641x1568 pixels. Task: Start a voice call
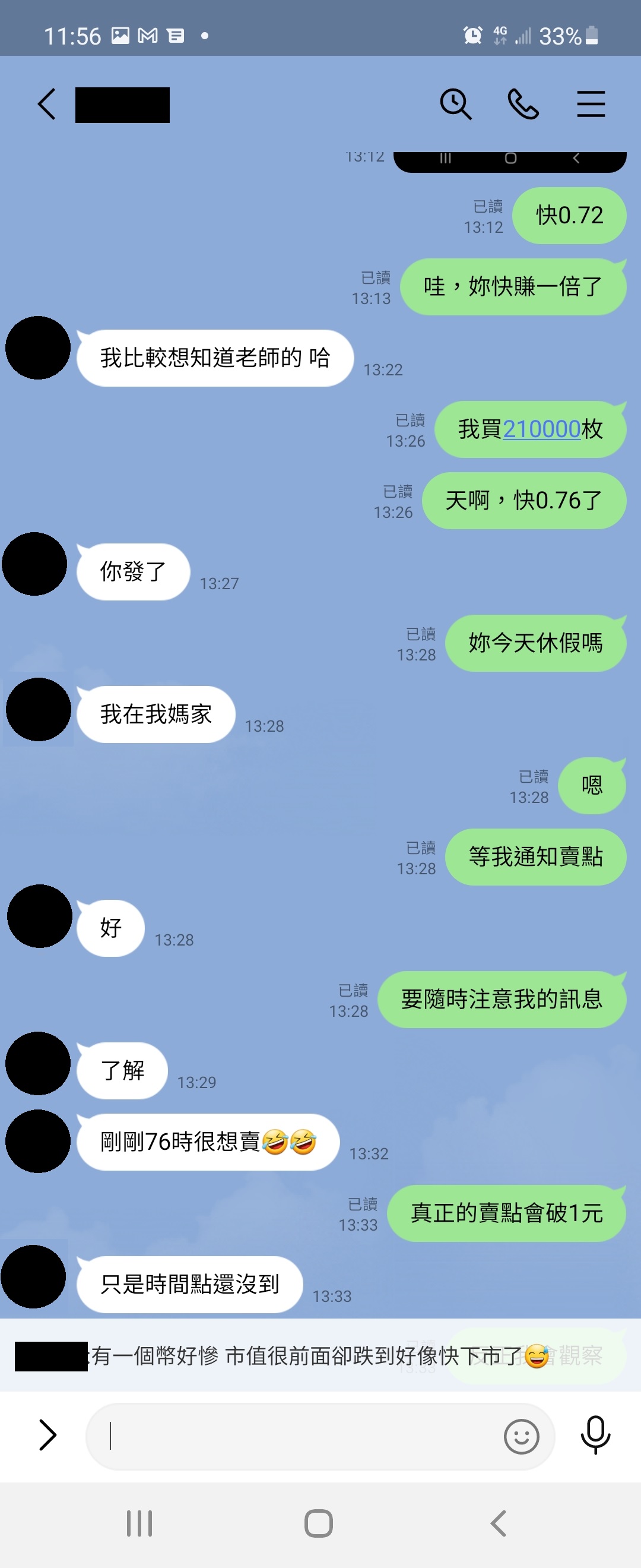pyautogui.click(x=523, y=104)
